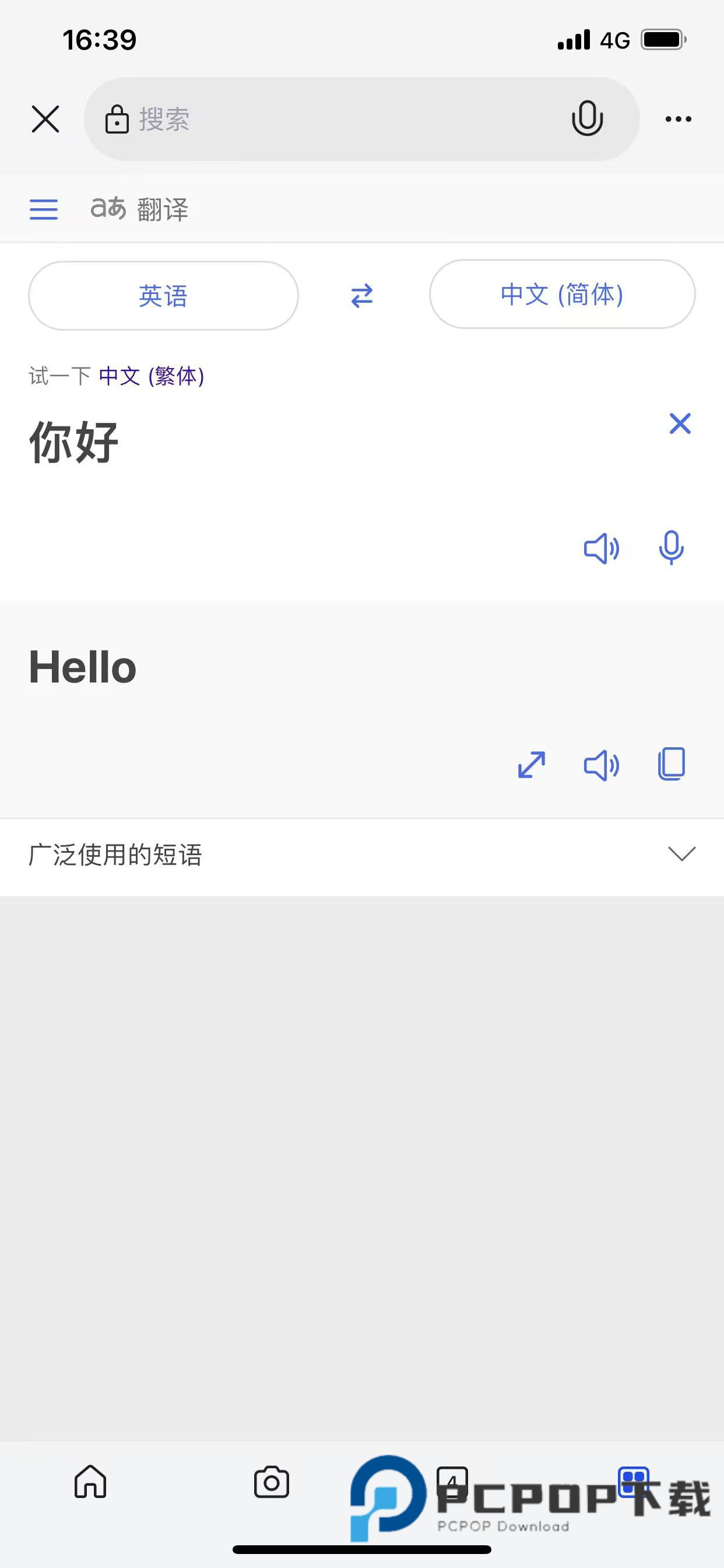Dictate the source text with the microphone
This screenshot has width=724, height=1568.
[671, 548]
